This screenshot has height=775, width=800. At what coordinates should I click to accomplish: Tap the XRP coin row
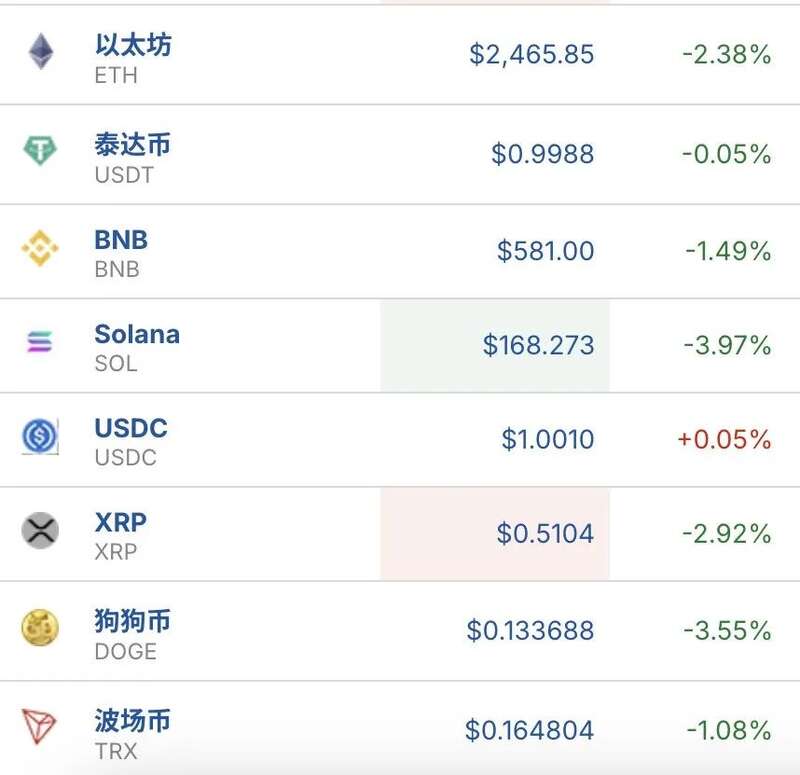click(121, 534)
